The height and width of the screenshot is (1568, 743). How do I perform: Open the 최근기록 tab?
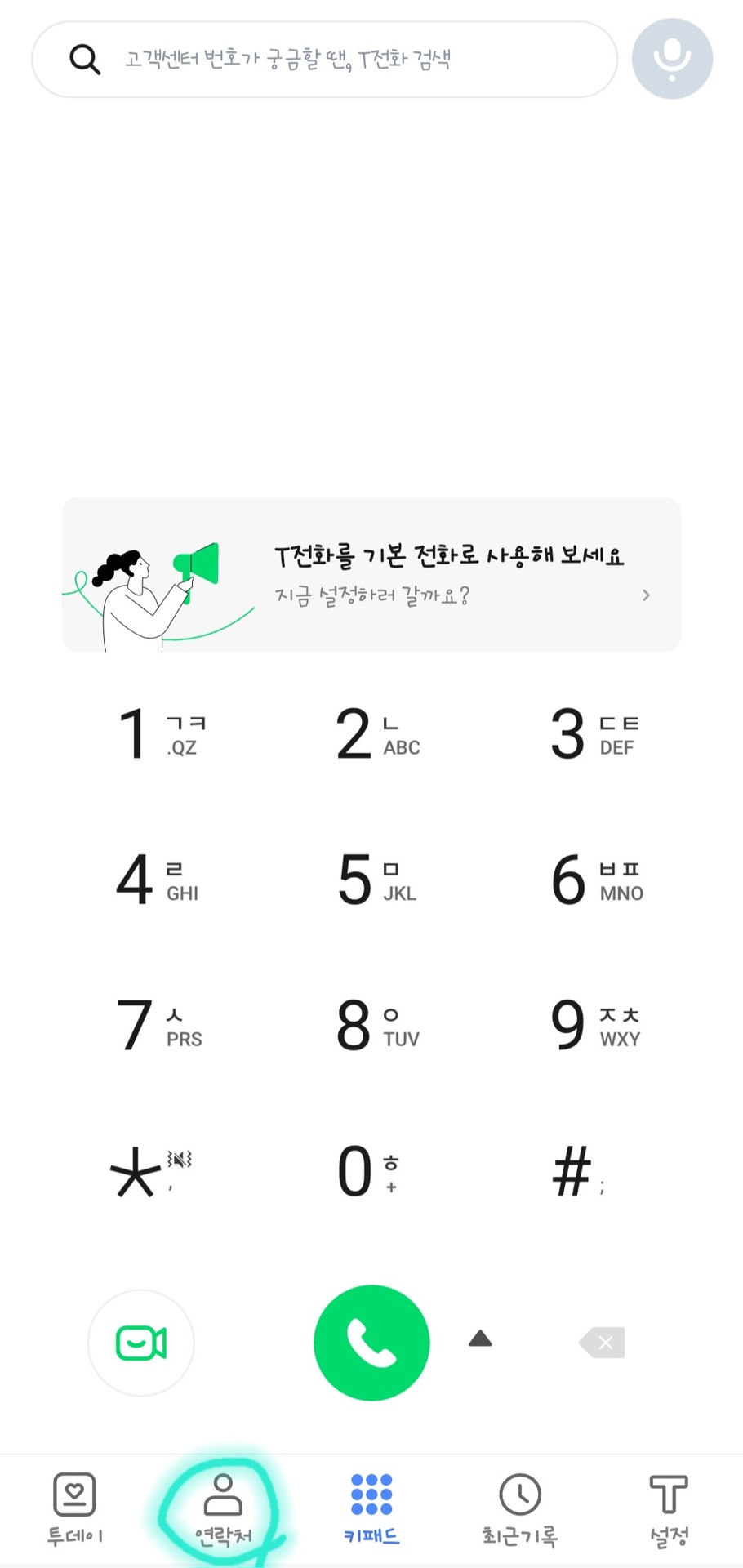[520, 1510]
